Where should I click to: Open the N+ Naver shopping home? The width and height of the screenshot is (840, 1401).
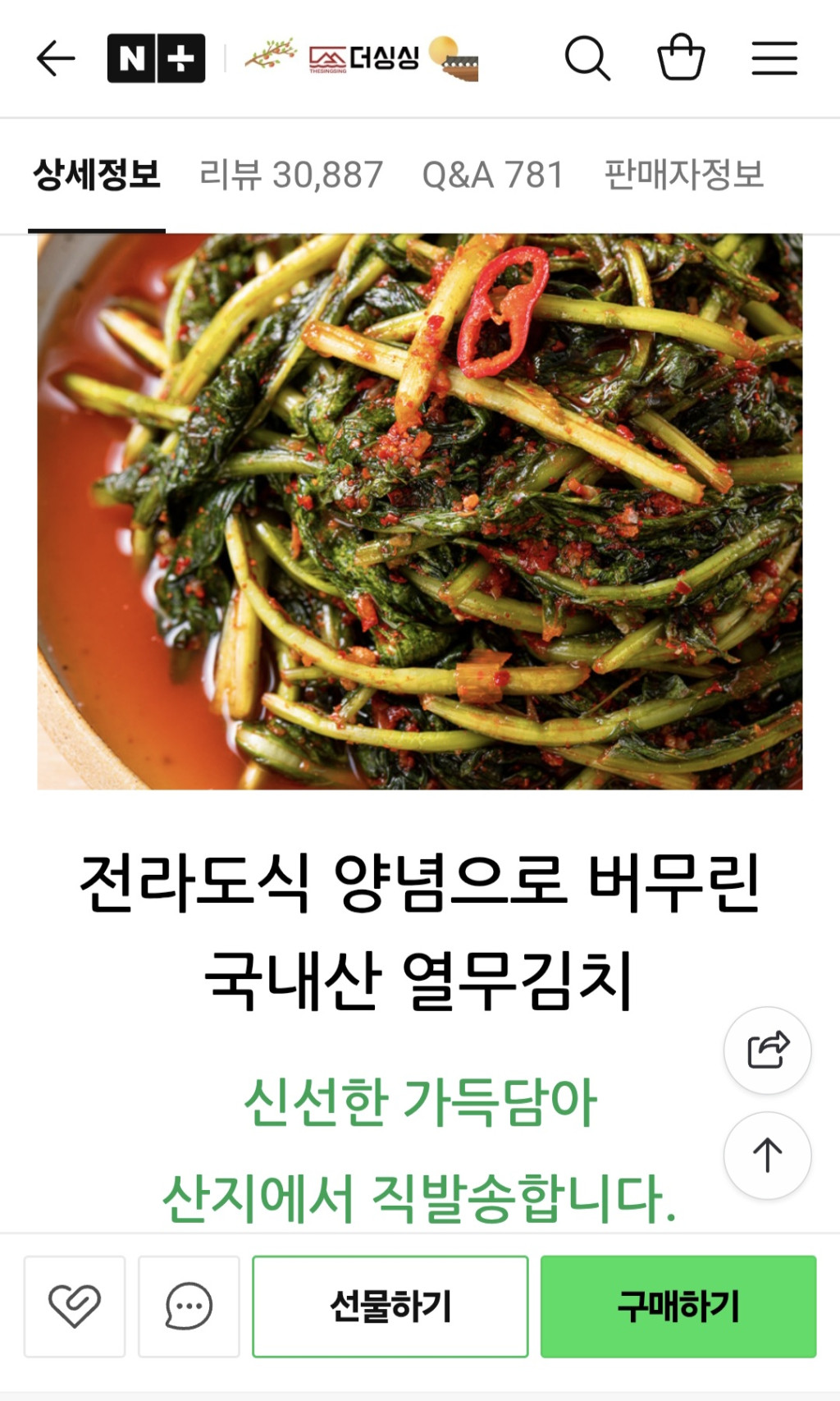point(156,59)
